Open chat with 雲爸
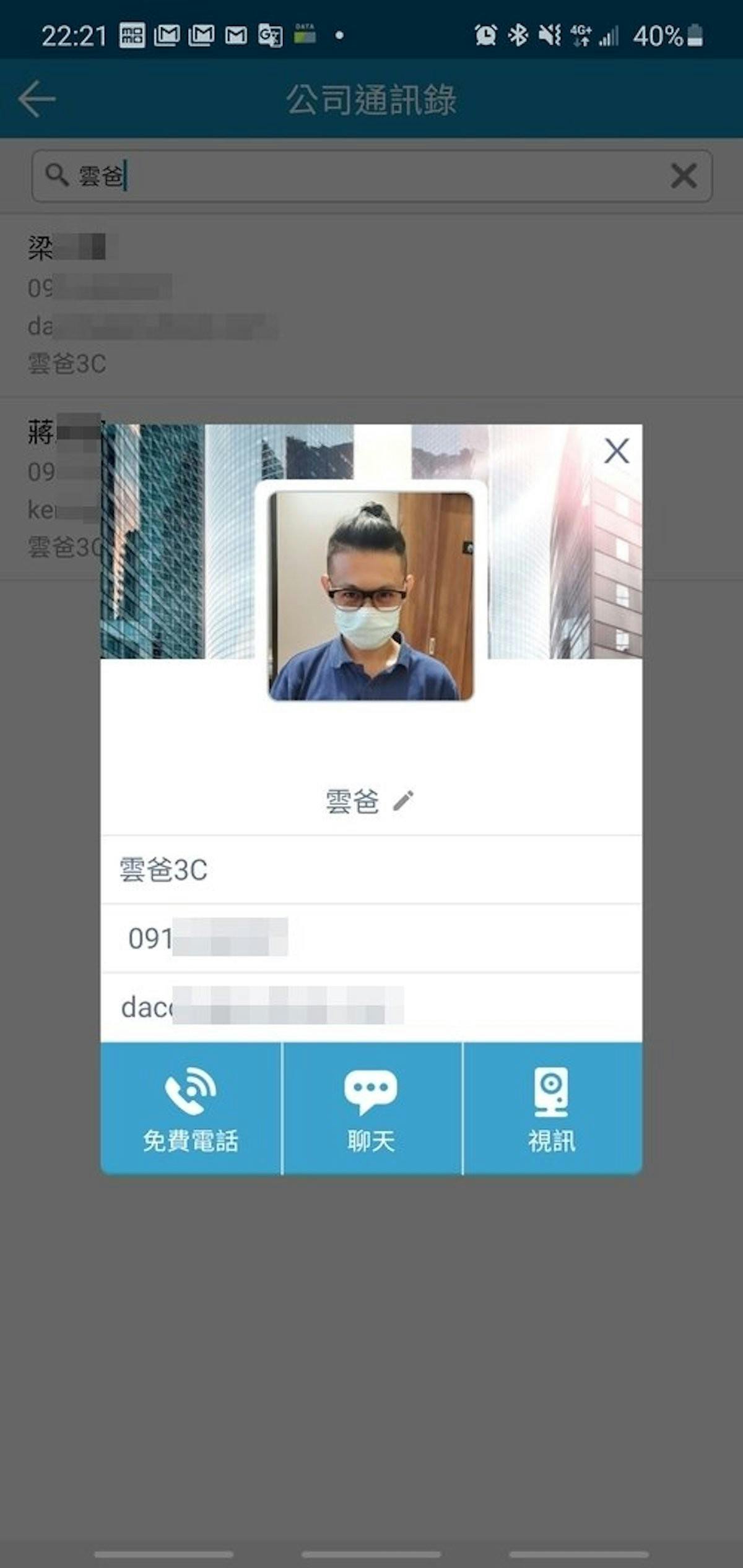The image size is (743, 1568). [x=371, y=1108]
